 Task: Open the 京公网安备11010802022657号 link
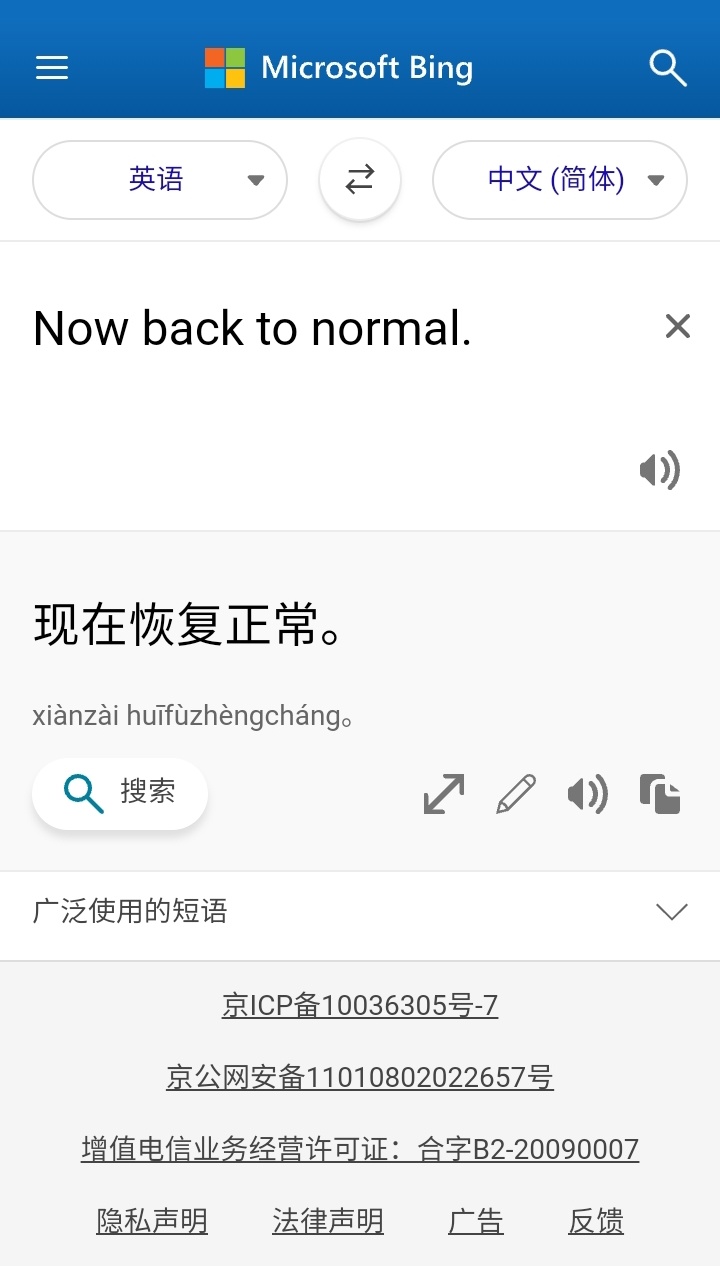[360, 1077]
